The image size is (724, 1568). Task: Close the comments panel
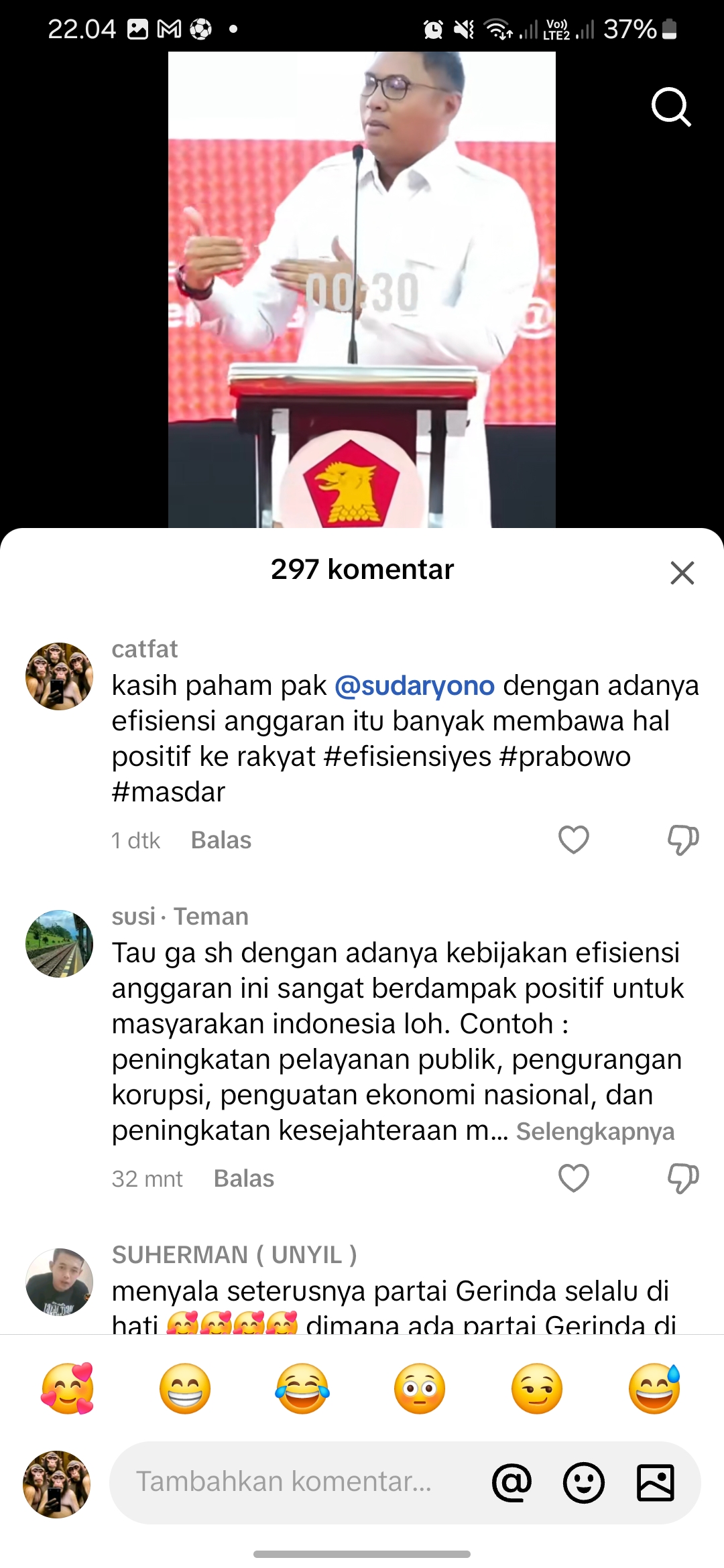tap(682, 573)
